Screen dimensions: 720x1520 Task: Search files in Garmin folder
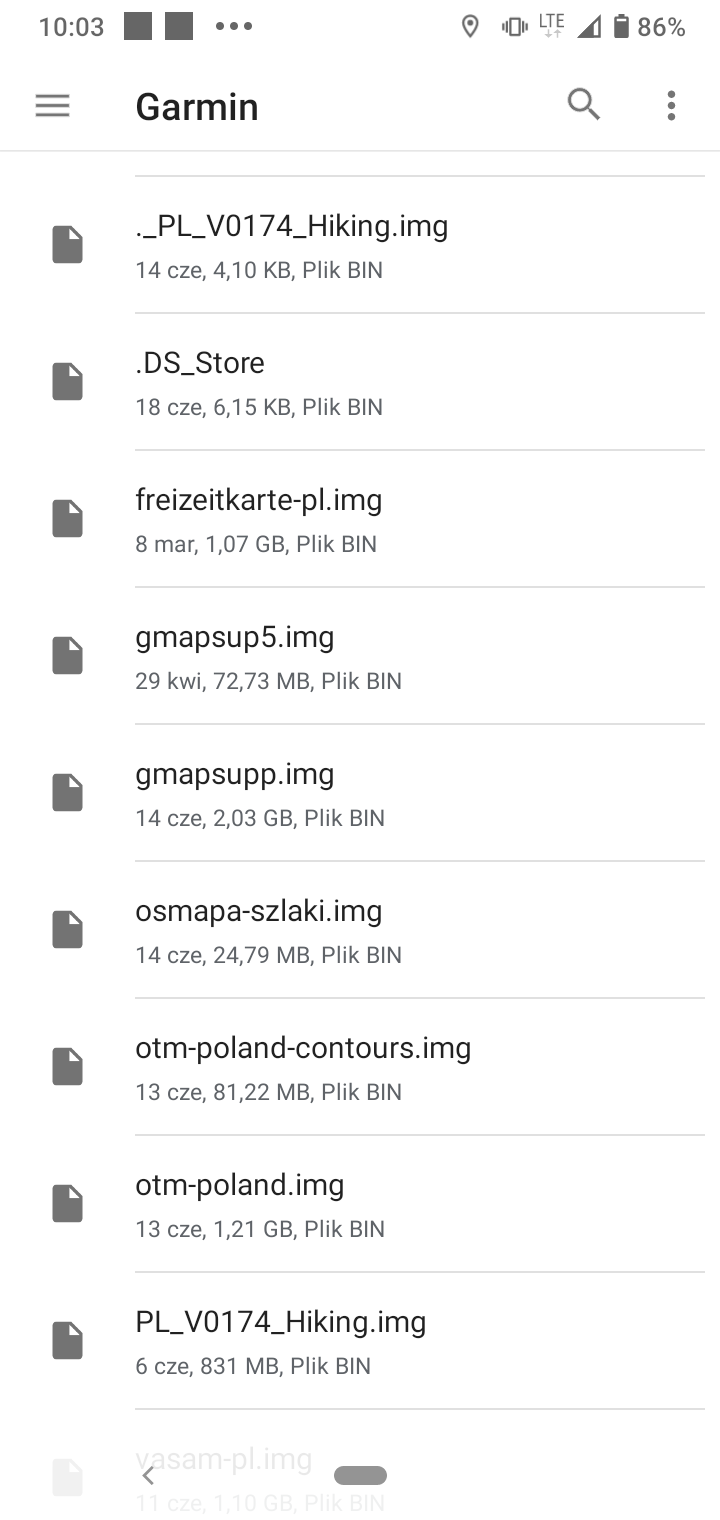pyautogui.click(x=584, y=104)
